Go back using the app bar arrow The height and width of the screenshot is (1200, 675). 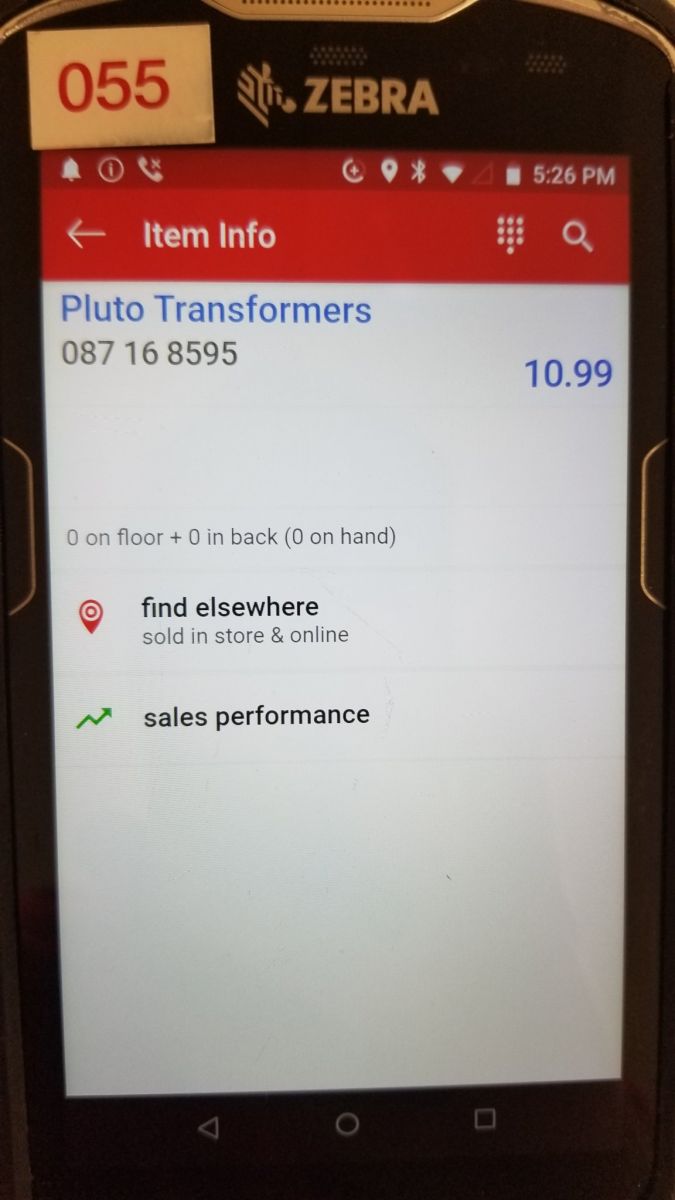86,234
